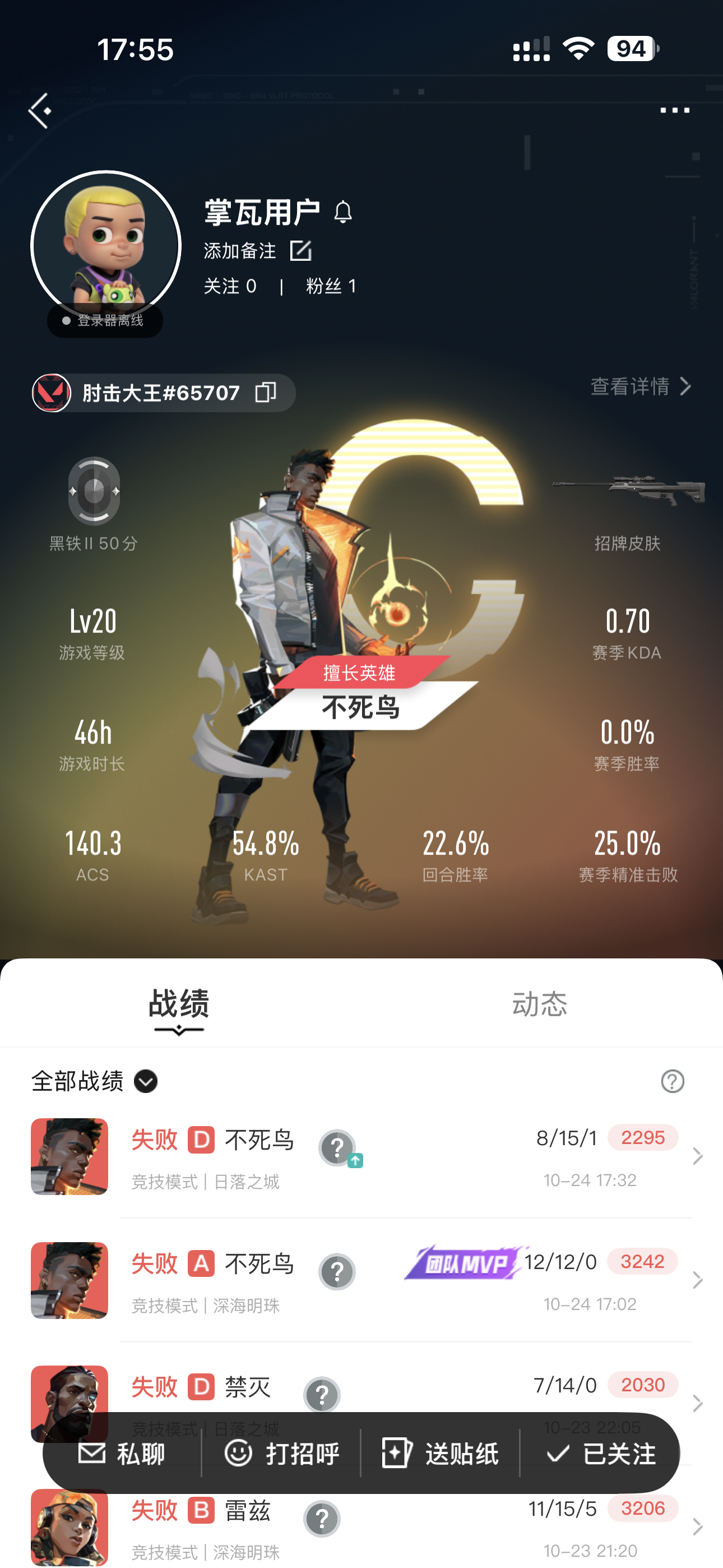
Task: Open 查看详情 for detailed stats
Action: [x=640, y=386]
